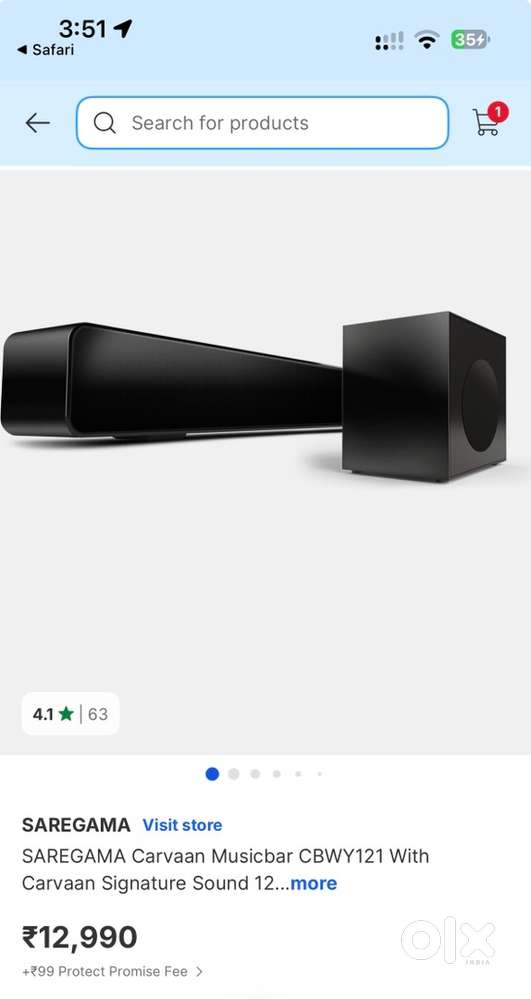
Task: Open Protect Promise Fee details
Action: [x=113, y=972]
